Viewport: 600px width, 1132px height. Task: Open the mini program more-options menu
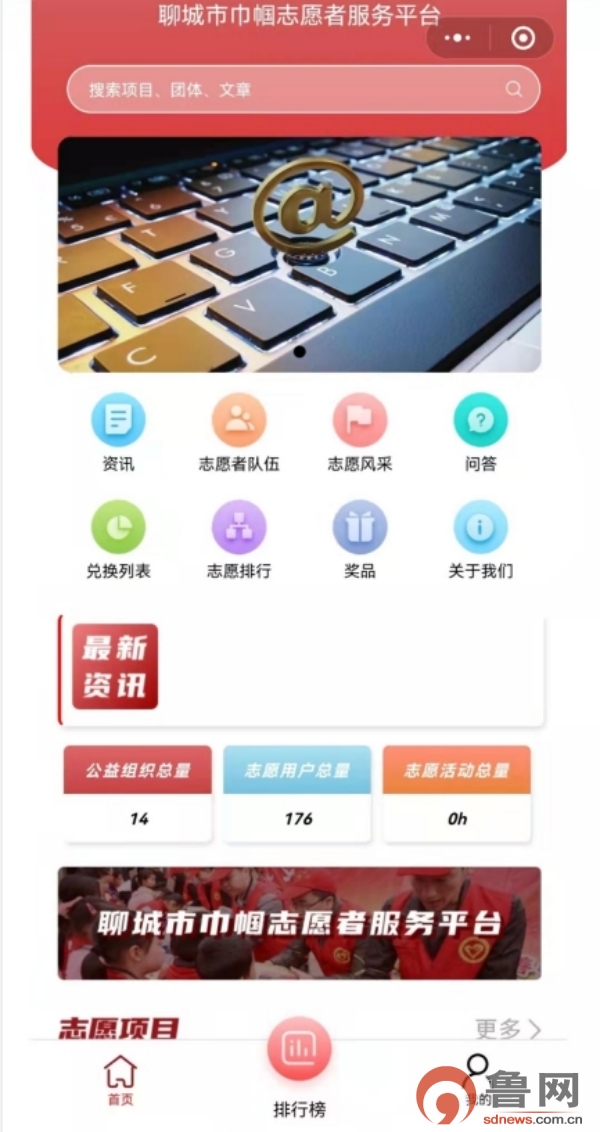click(x=457, y=38)
